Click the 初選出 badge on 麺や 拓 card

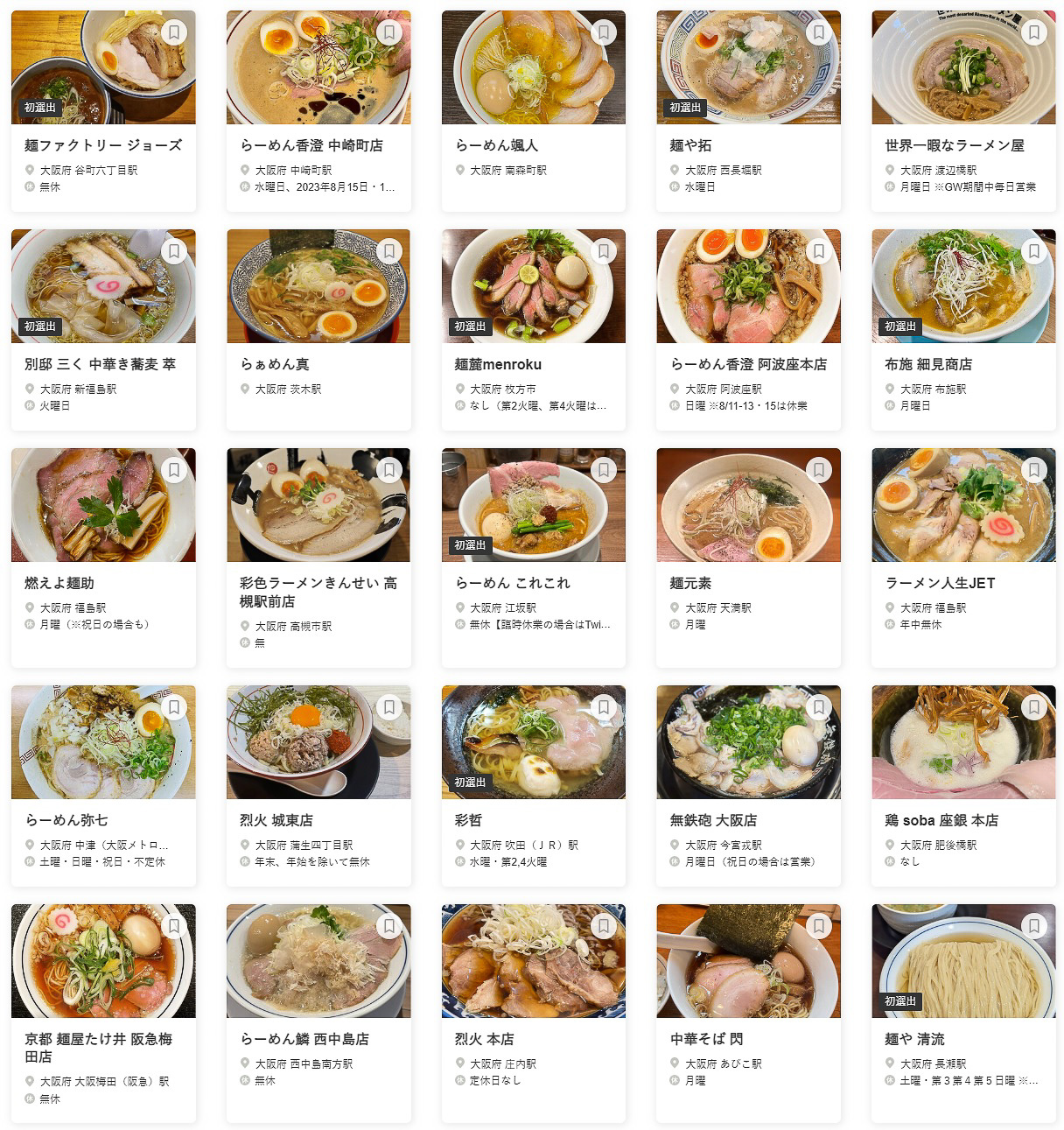(683, 109)
